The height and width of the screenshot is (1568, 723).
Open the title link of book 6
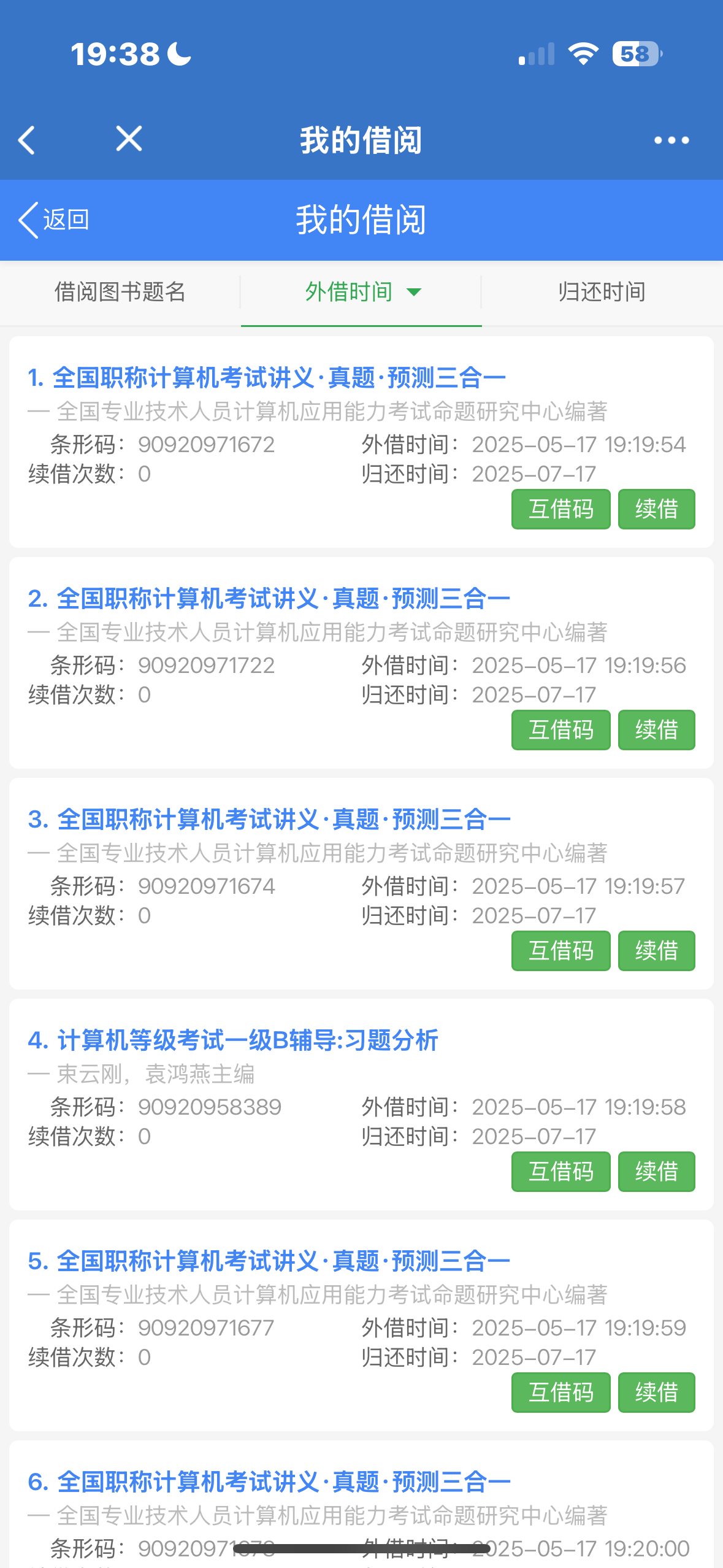point(269,1482)
